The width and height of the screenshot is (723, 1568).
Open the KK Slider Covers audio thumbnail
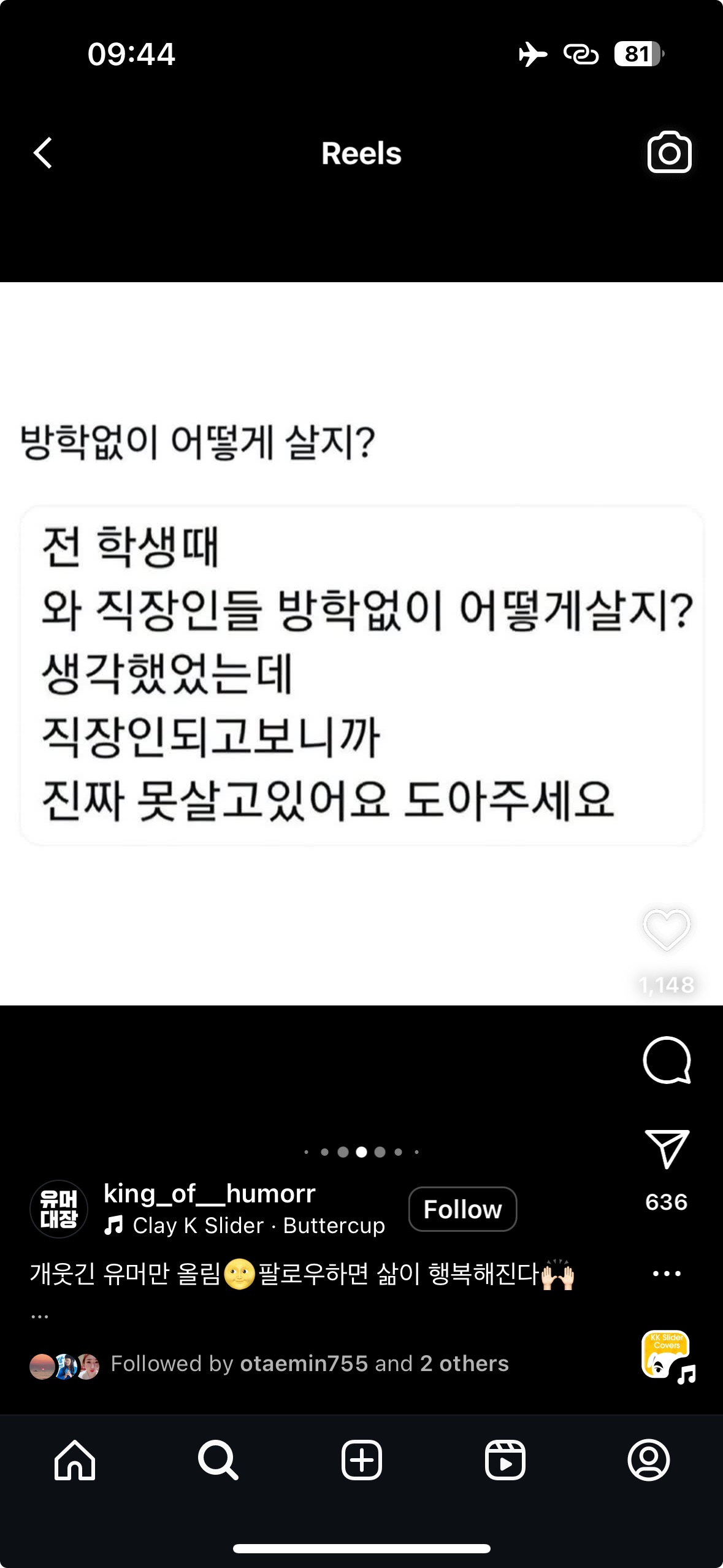pos(667,1355)
